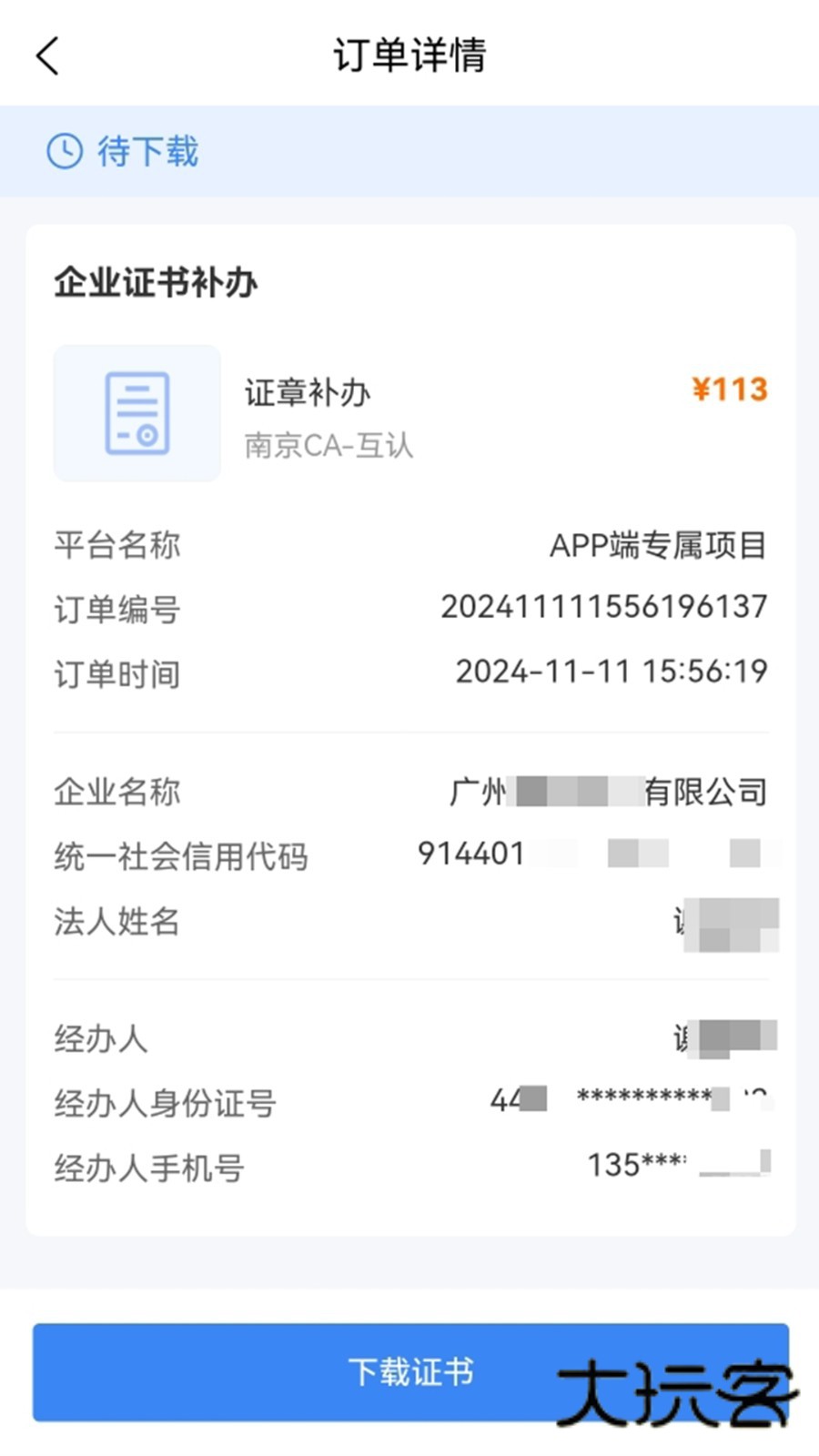
Task: Open the 订单详情 title header
Action: point(409,56)
